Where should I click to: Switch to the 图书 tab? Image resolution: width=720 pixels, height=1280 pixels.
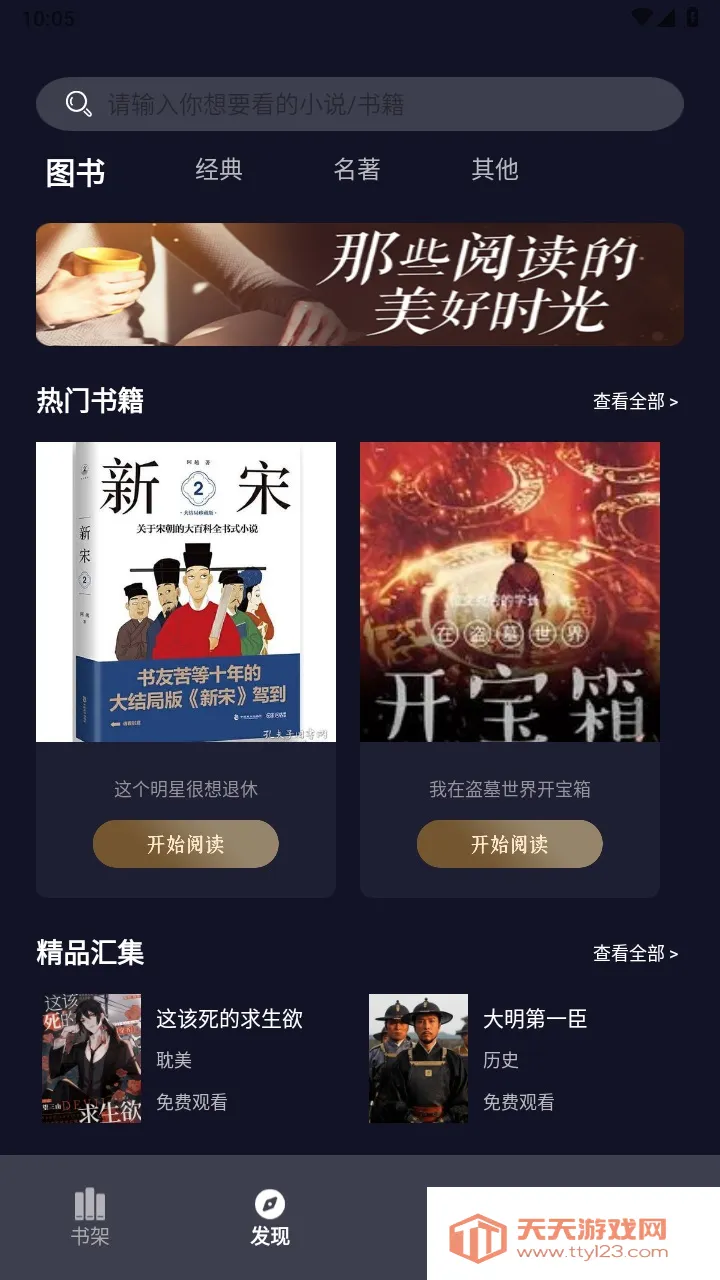[x=75, y=172]
